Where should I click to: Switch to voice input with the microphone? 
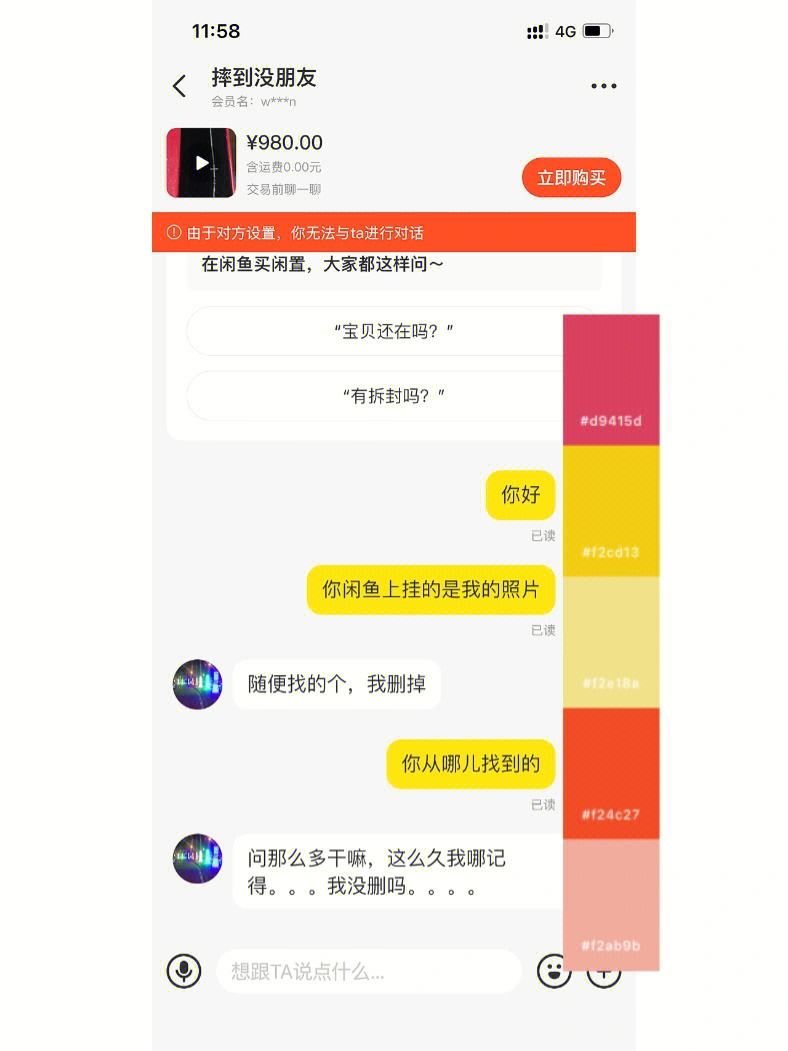[x=183, y=970]
